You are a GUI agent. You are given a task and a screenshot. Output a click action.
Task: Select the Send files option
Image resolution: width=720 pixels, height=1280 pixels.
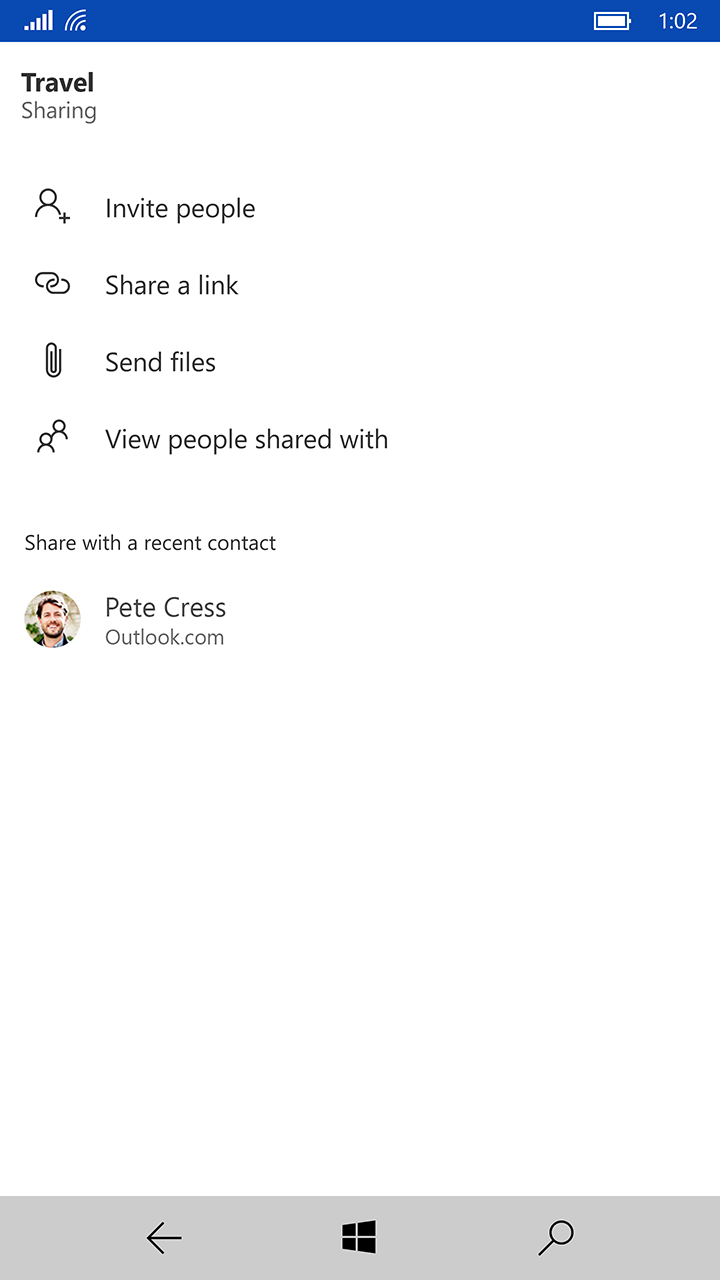click(160, 362)
